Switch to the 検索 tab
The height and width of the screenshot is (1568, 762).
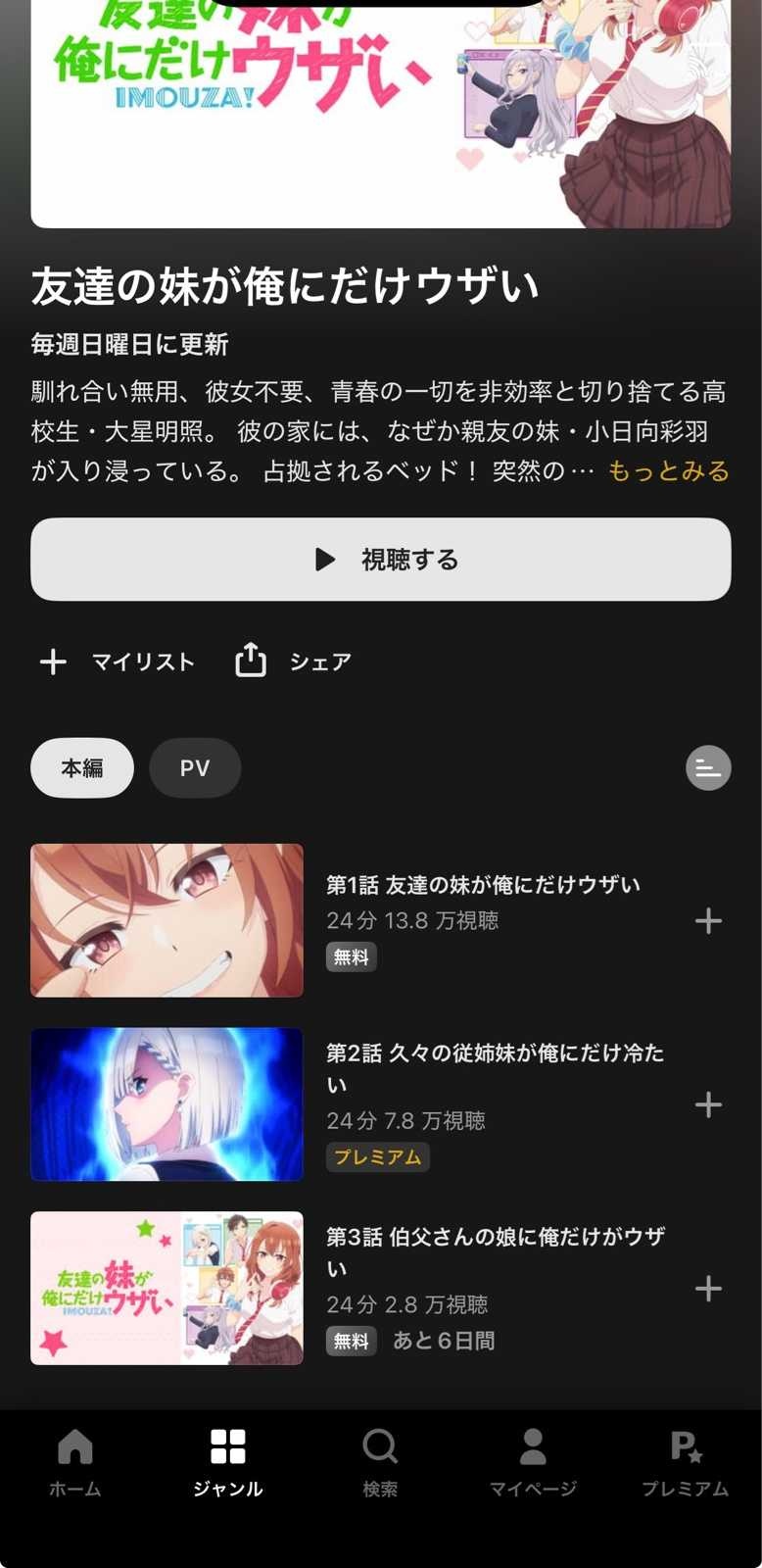click(x=380, y=1462)
